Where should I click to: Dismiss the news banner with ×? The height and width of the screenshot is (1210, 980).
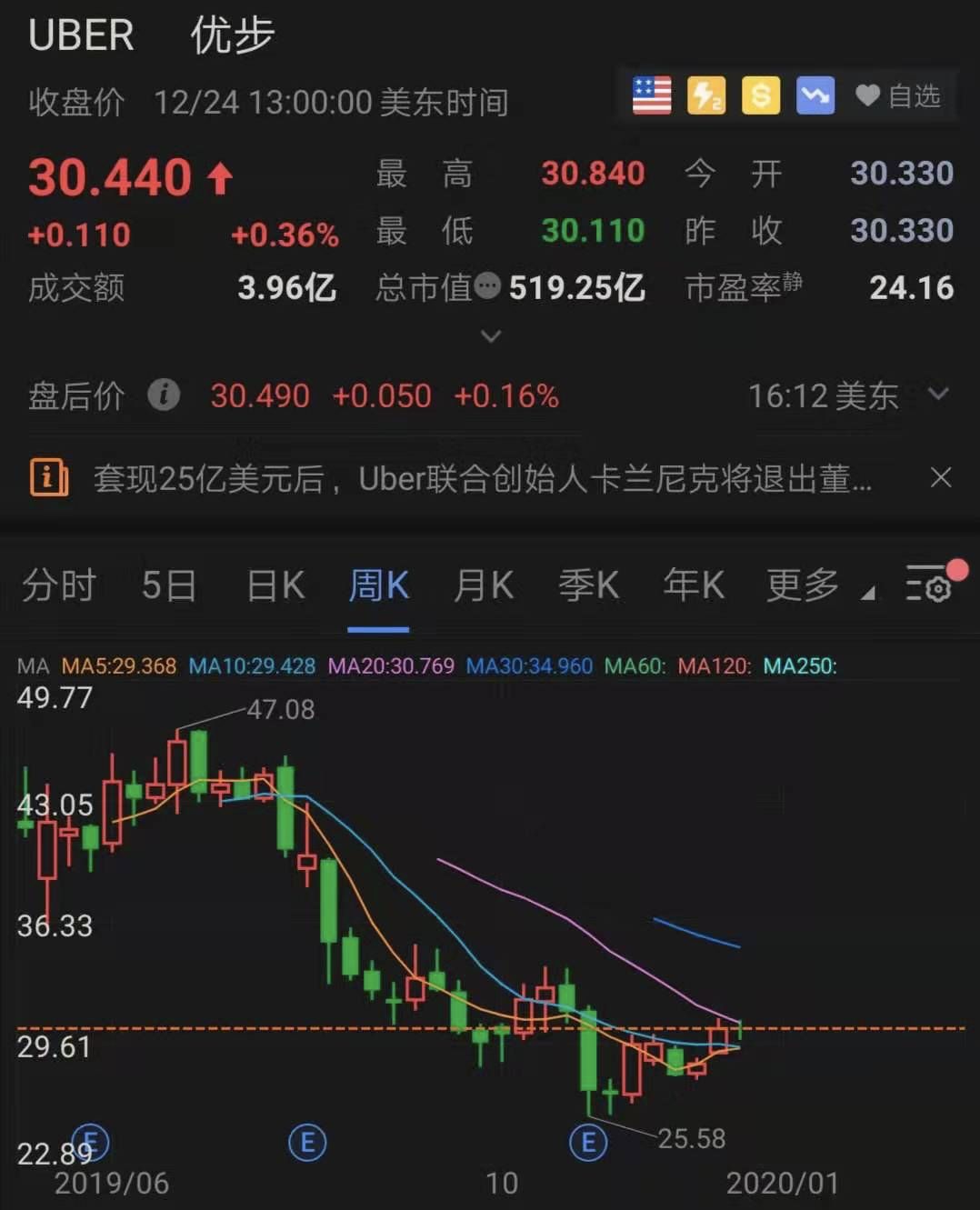click(x=941, y=477)
